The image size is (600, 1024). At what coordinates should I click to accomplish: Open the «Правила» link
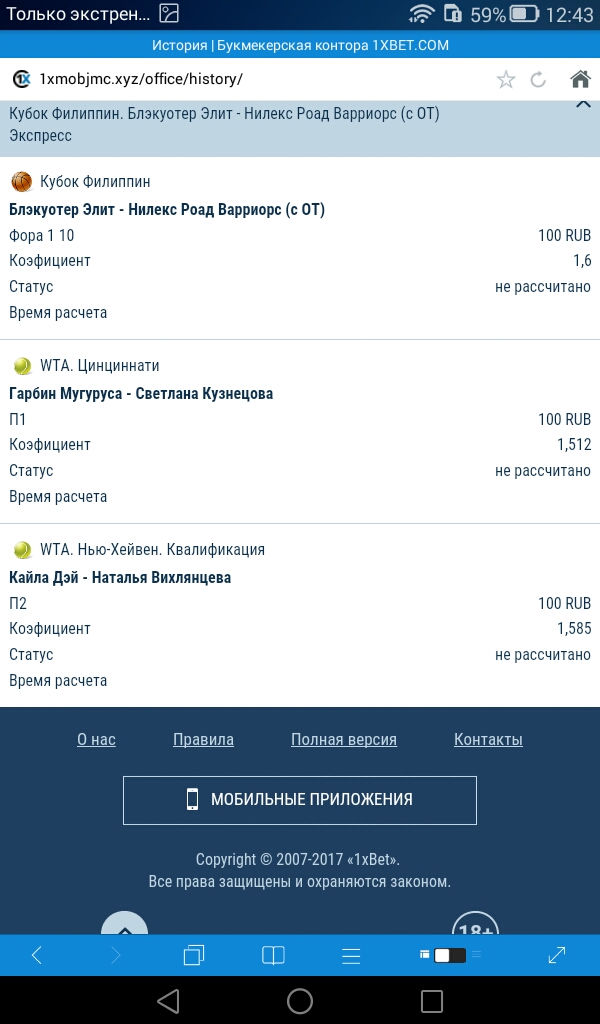click(x=203, y=740)
